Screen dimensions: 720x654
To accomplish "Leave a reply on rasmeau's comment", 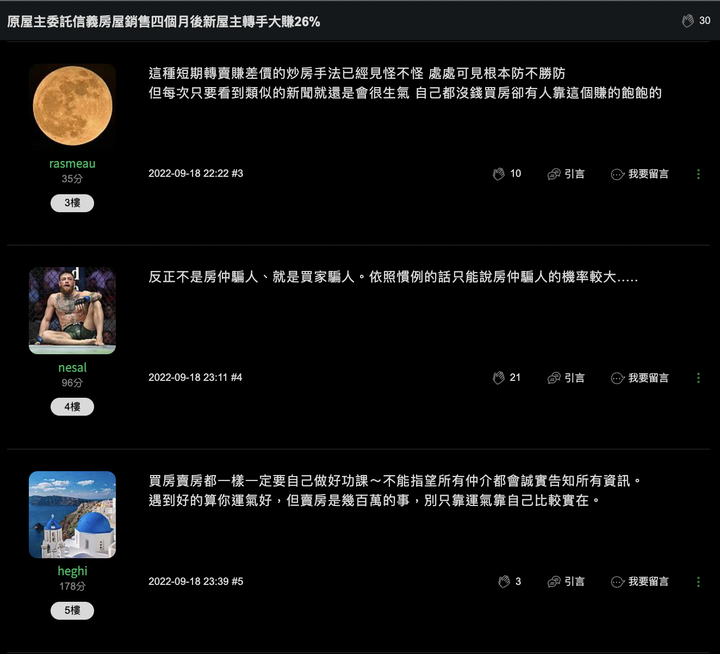I will click(x=640, y=174).
